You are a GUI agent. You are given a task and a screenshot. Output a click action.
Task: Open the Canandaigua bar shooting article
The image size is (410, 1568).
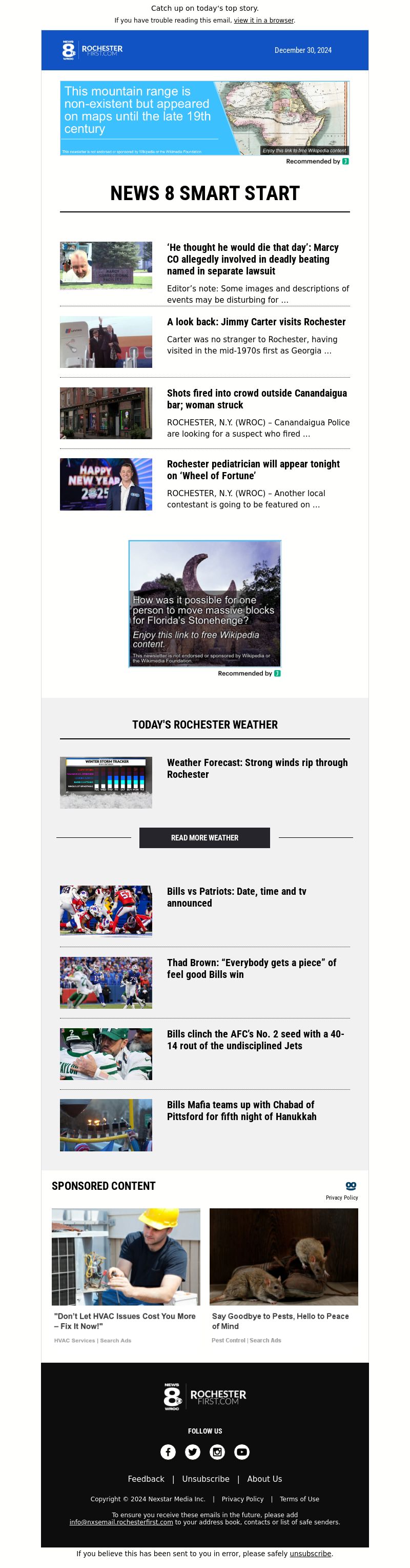257,399
